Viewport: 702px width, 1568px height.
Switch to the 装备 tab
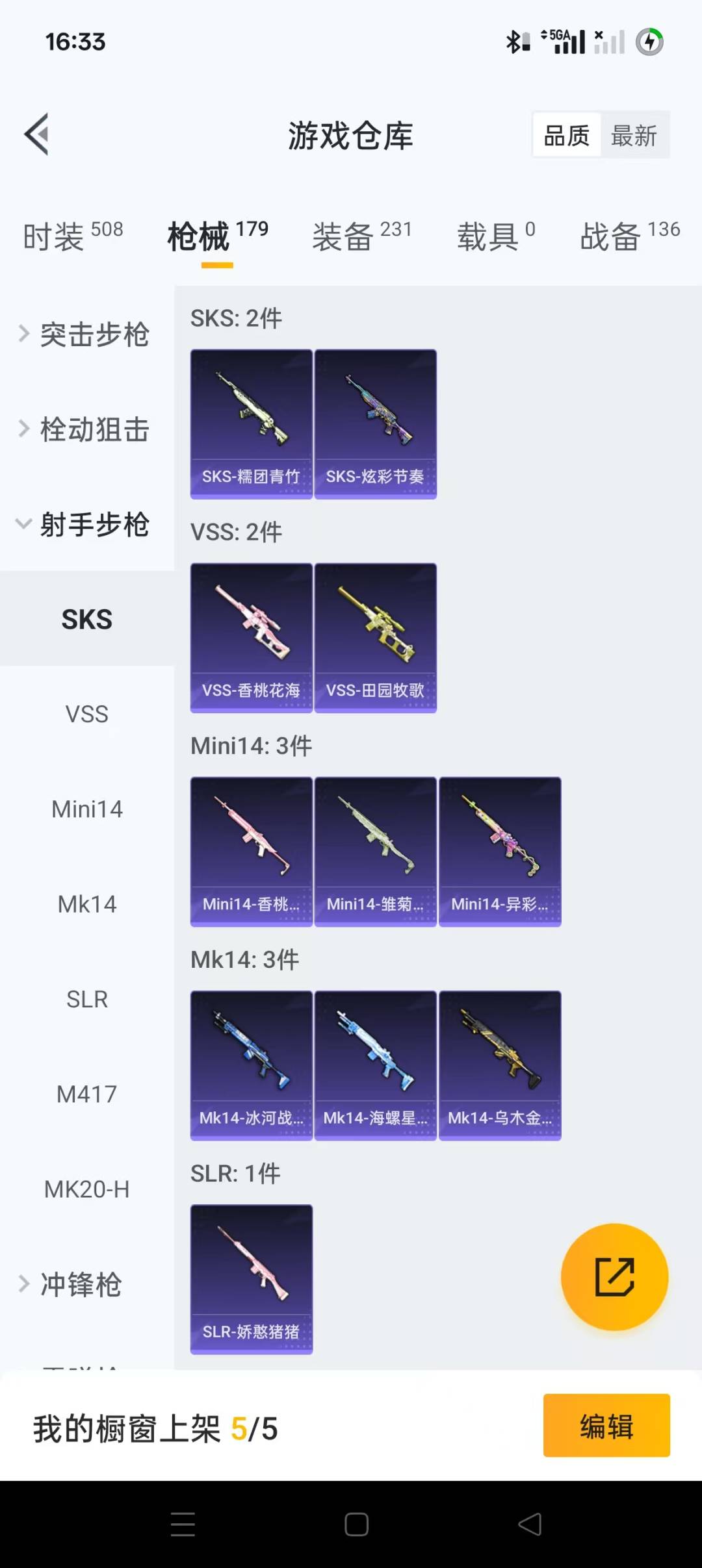click(x=361, y=235)
